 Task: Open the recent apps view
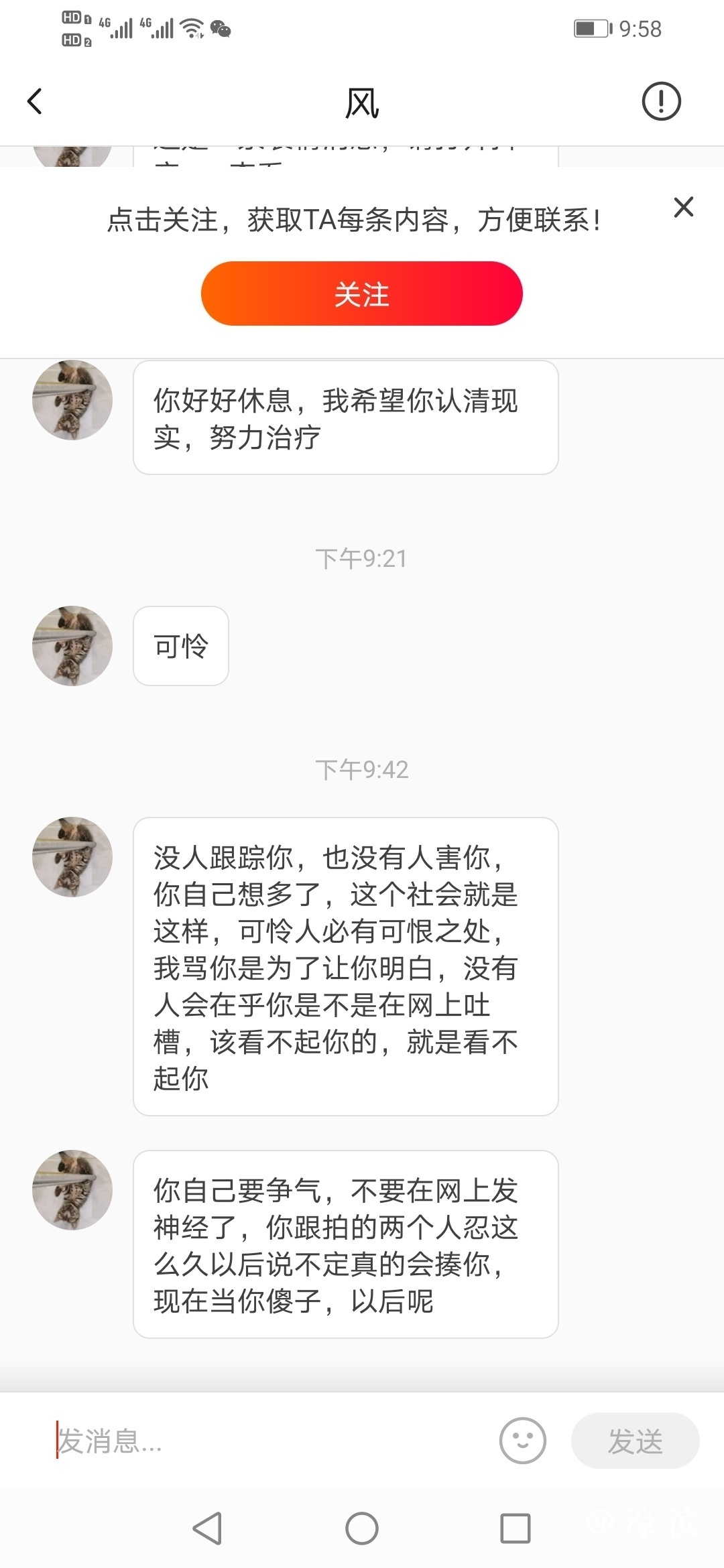click(x=516, y=1528)
